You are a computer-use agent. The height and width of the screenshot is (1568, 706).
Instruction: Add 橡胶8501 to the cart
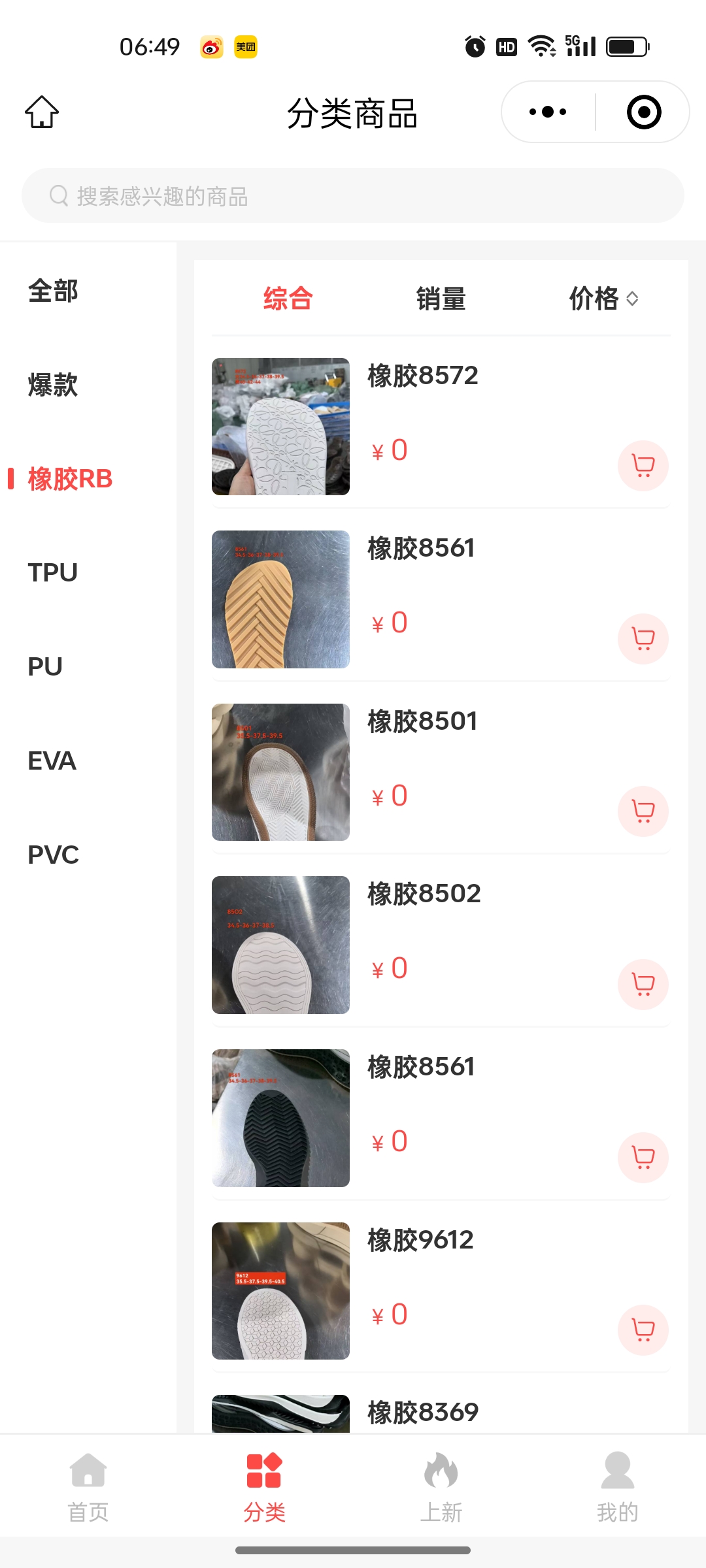click(x=643, y=811)
